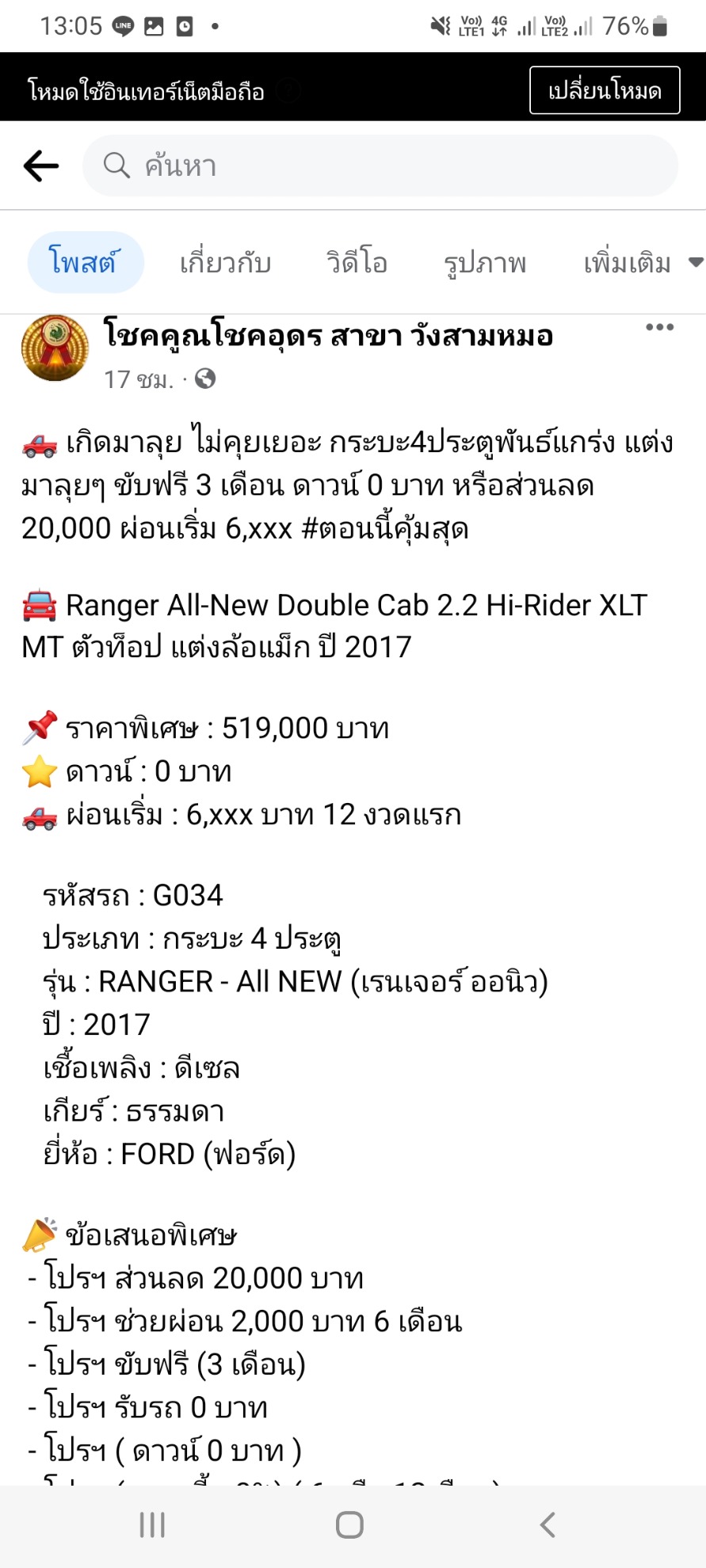Tap the เปลี่ยนโหมด button
This screenshot has width=706, height=1568.
pos(605,90)
